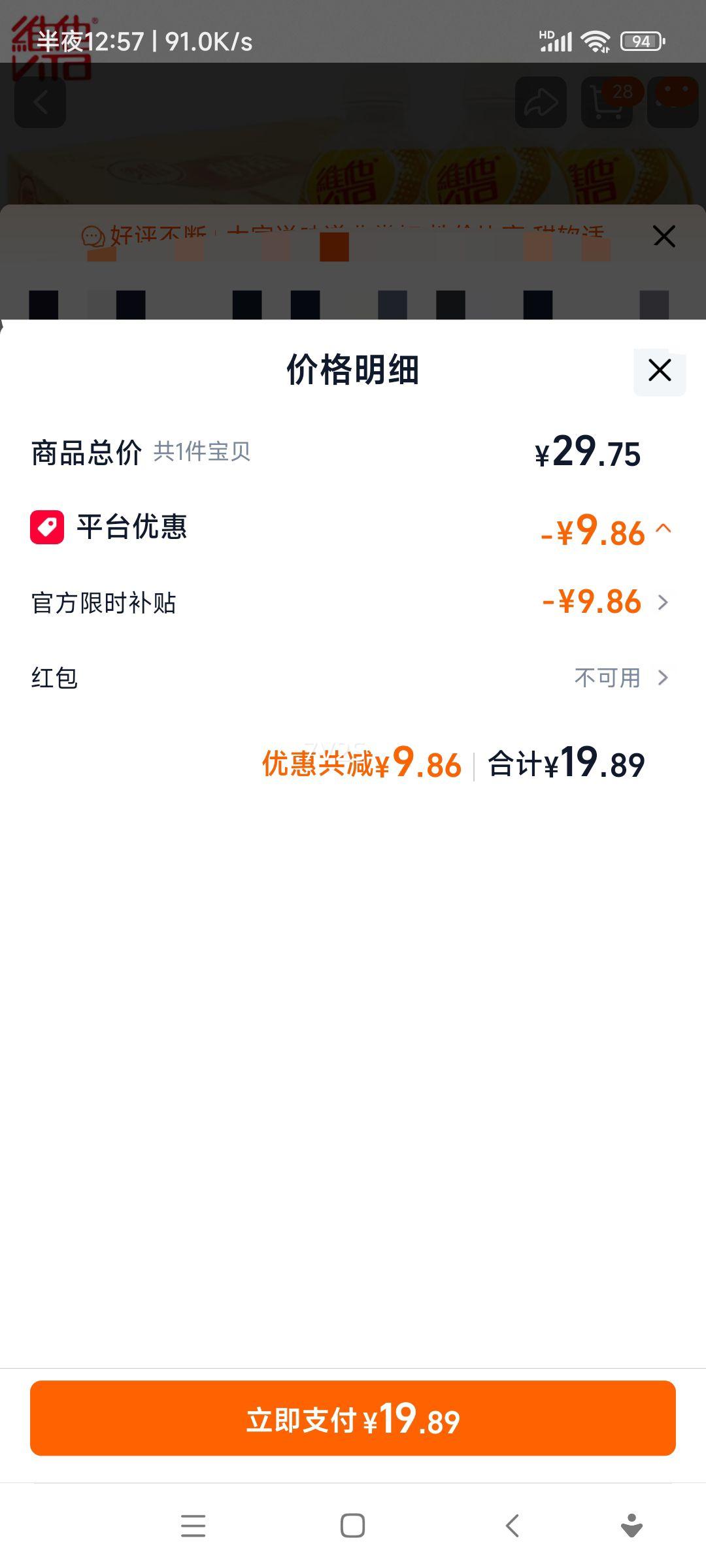
Task: Close the 价格明细 price details sheet
Action: tap(659, 370)
